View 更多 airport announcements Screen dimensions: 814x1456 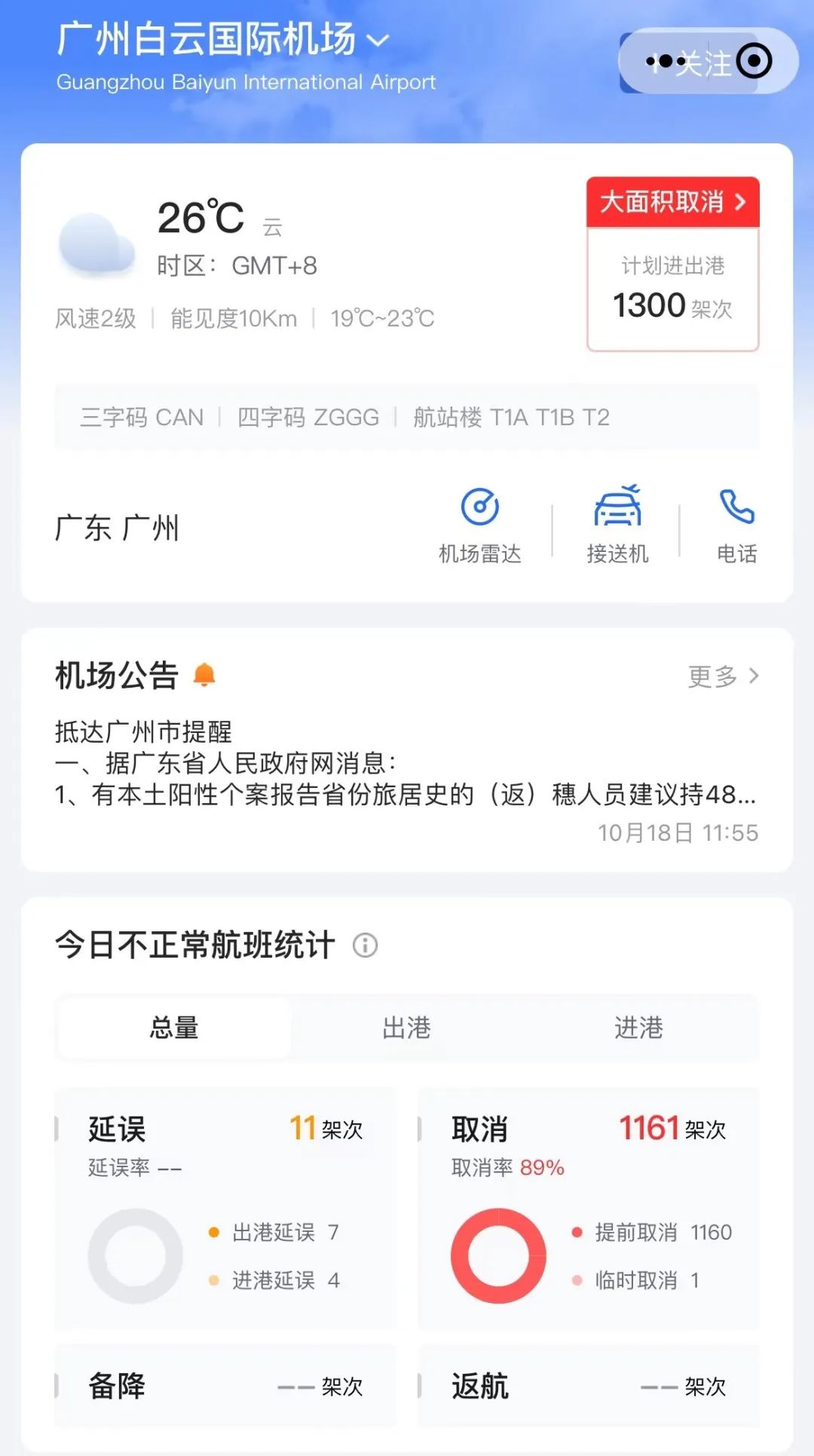pos(724,676)
